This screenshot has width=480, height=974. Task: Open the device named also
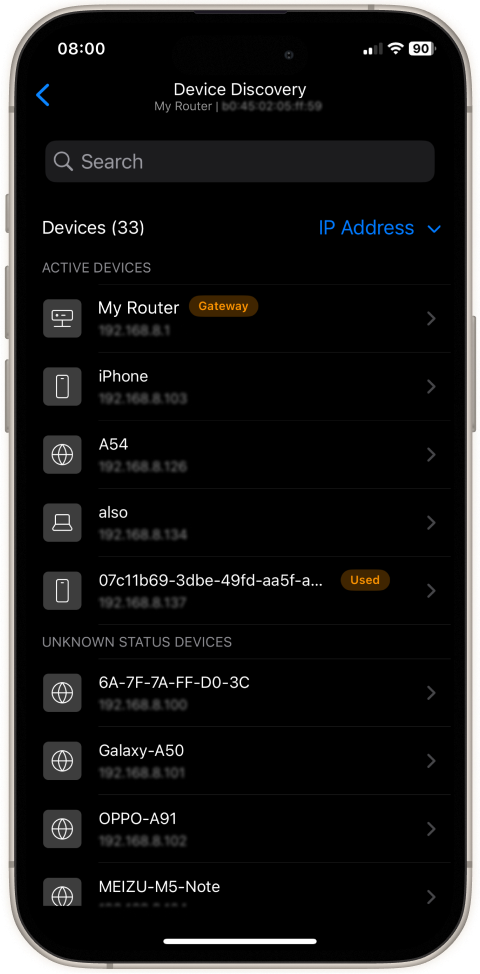[x=240, y=523]
